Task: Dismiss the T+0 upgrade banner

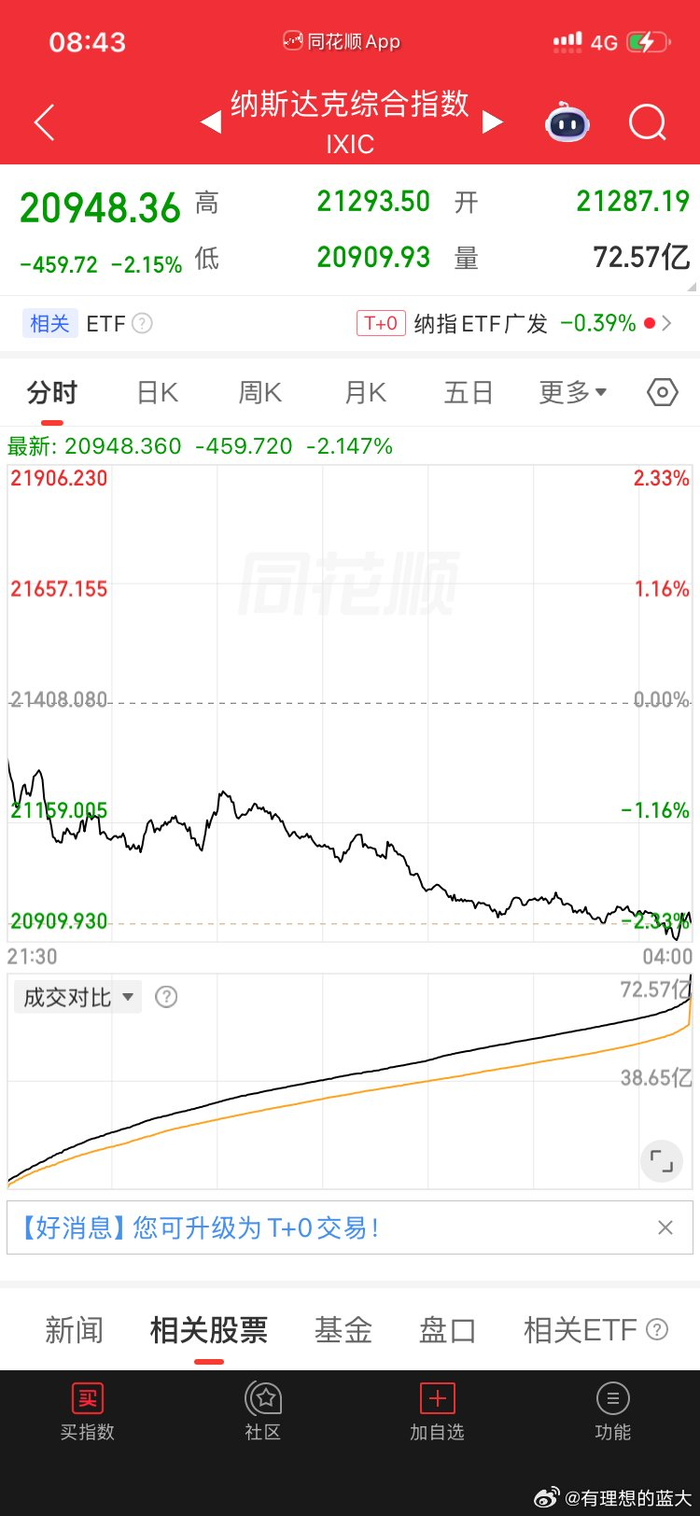Action: pyautogui.click(x=665, y=1227)
